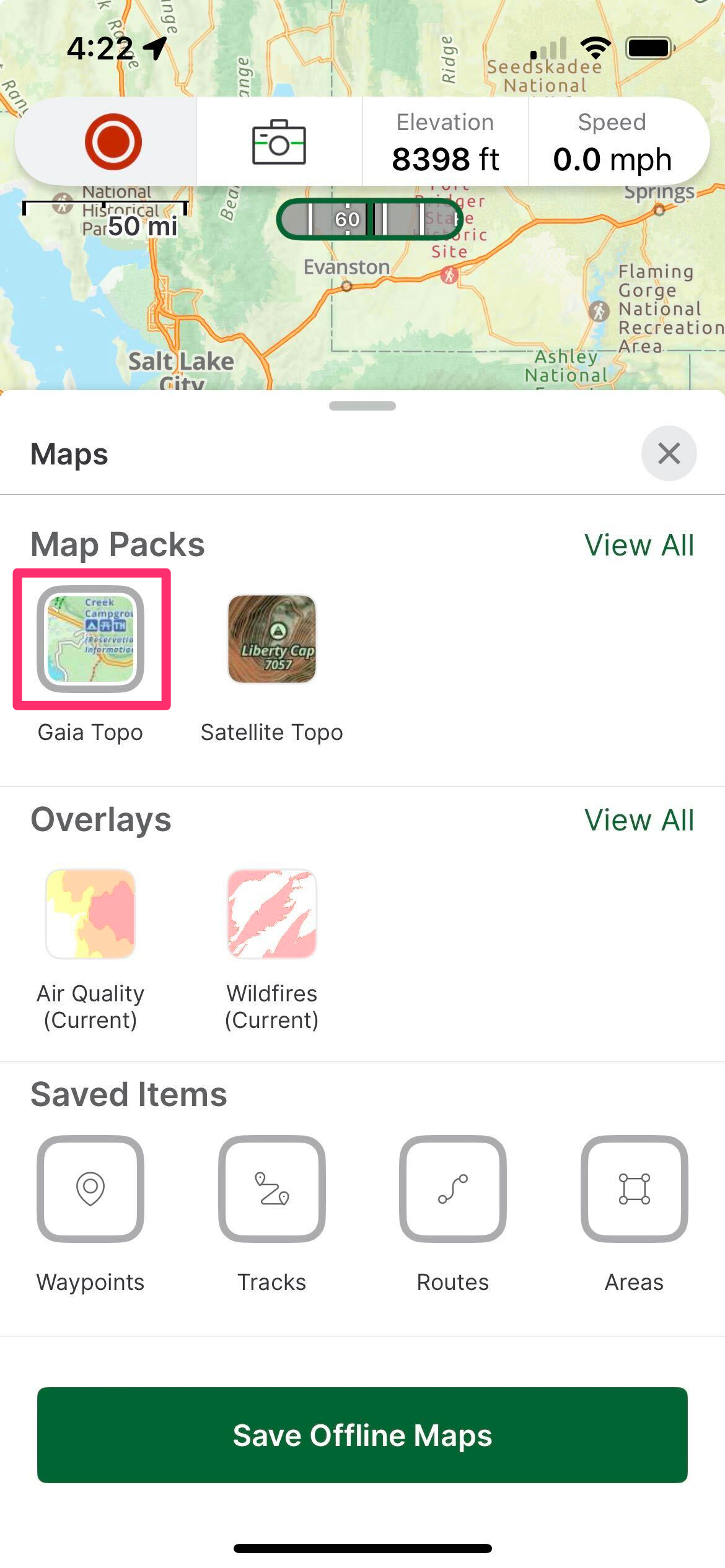Open saved Waypoints
The width and height of the screenshot is (725, 1568).
[x=90, y=1188]
